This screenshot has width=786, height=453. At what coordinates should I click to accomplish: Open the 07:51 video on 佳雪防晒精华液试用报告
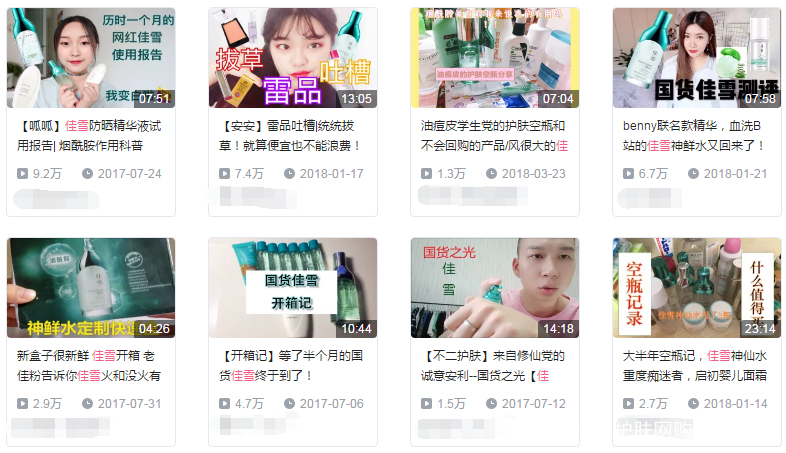click(x=91, y=58)
